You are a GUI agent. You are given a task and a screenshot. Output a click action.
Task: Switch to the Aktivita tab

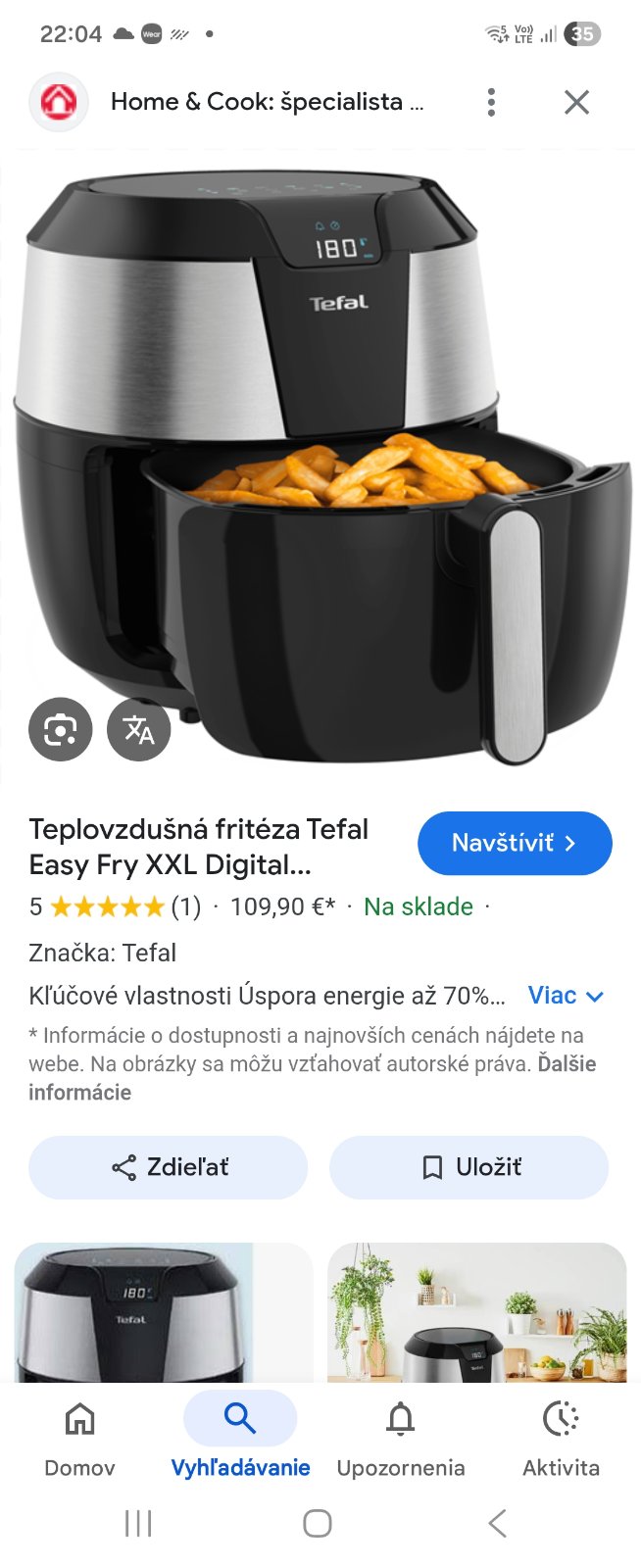(x=561, y=1437)
